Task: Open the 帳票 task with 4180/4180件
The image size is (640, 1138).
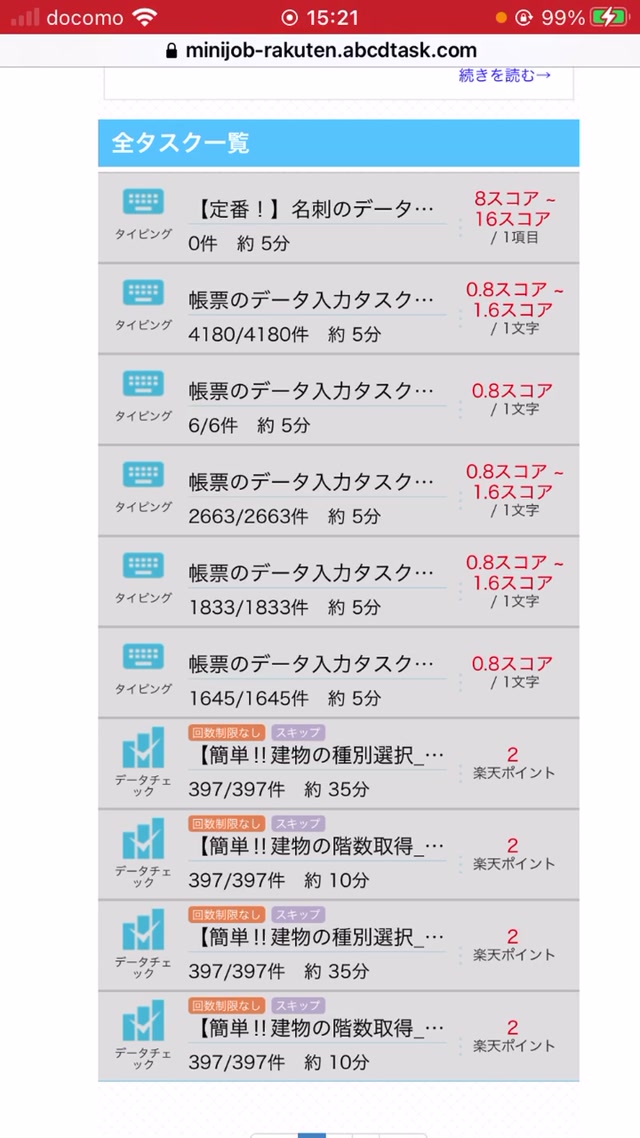Action: [x=338, y=308]
